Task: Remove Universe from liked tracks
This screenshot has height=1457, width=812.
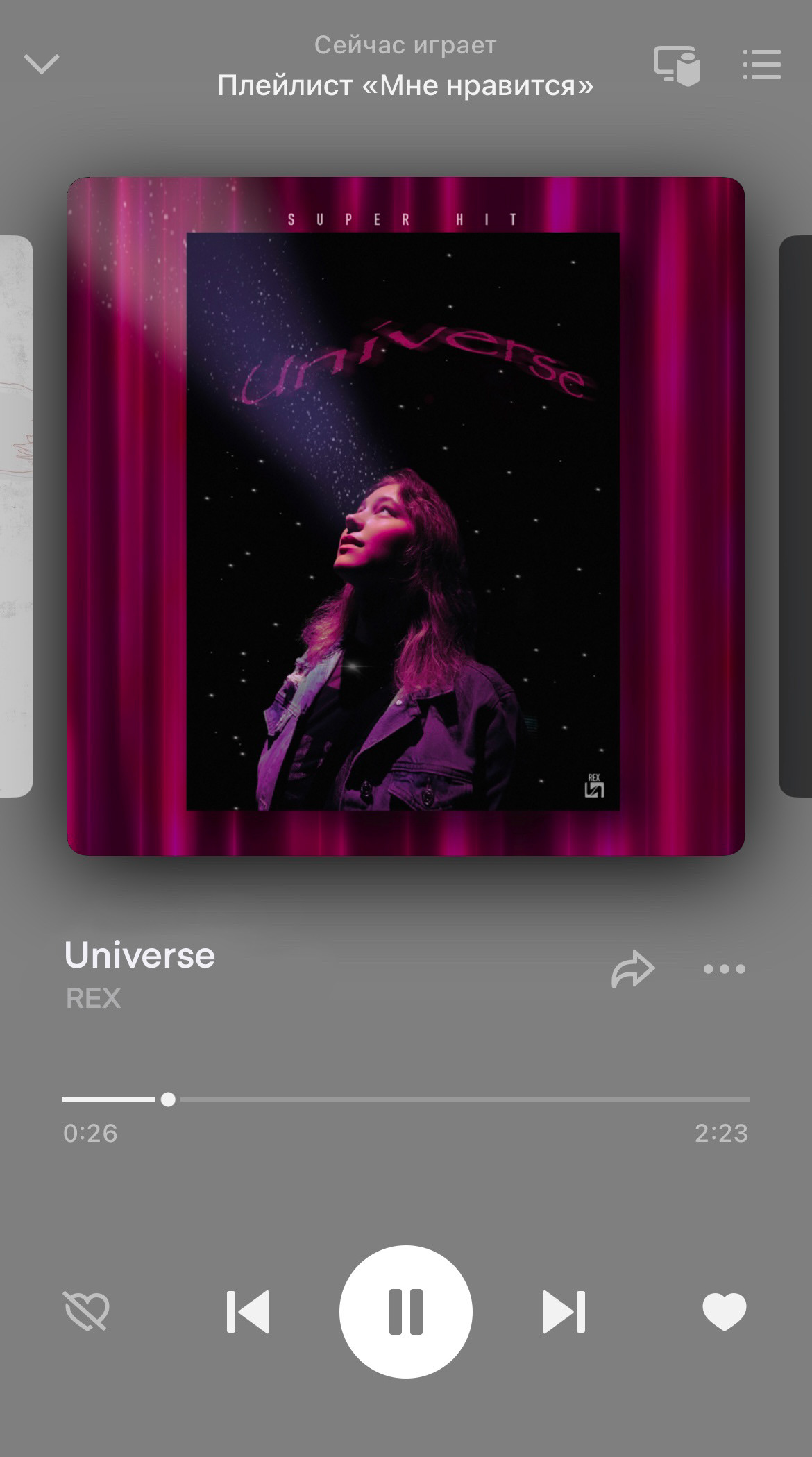Action: pyautogui.click(x=724, y=1311)
